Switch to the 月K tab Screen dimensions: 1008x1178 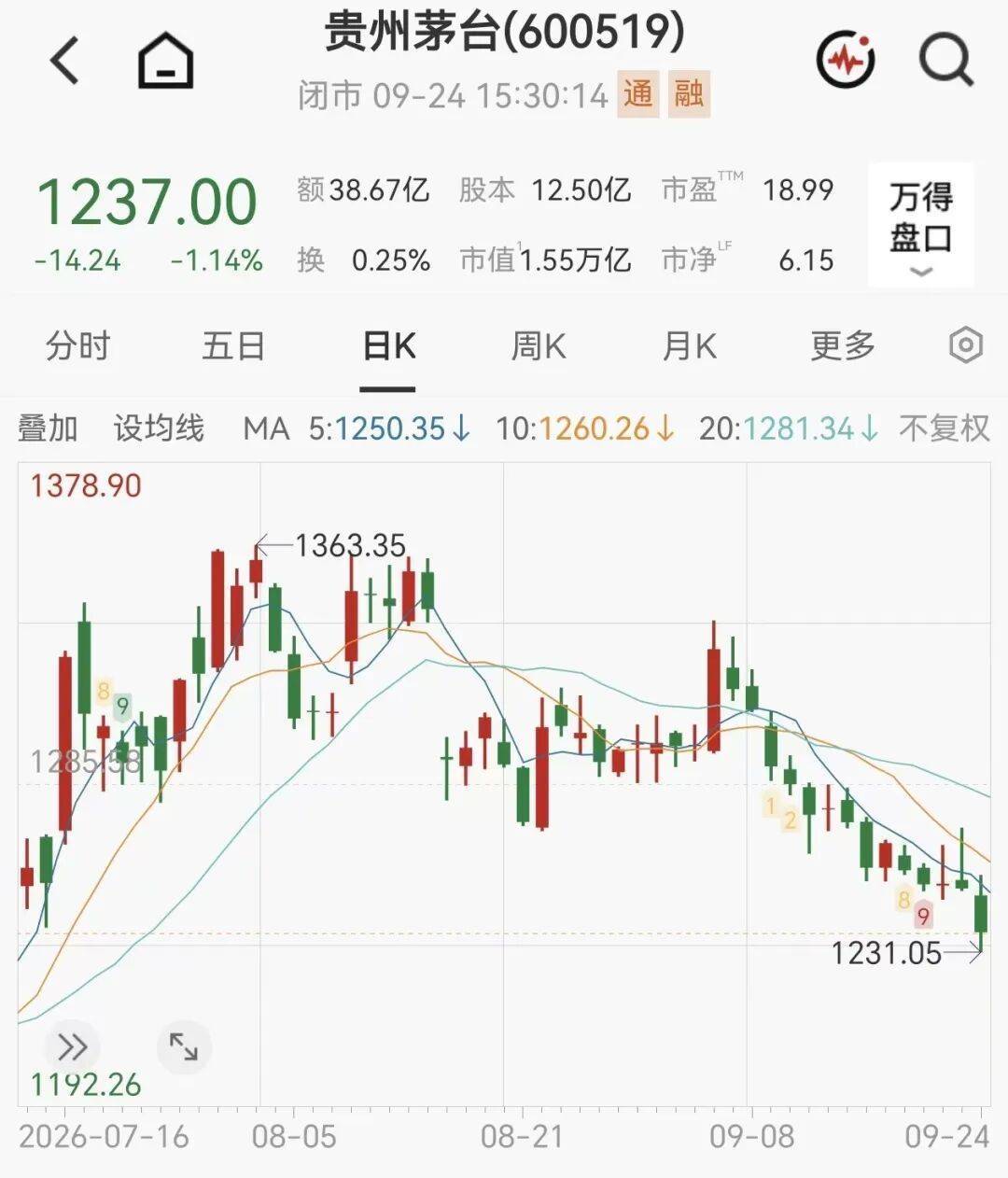pos(689,346)
